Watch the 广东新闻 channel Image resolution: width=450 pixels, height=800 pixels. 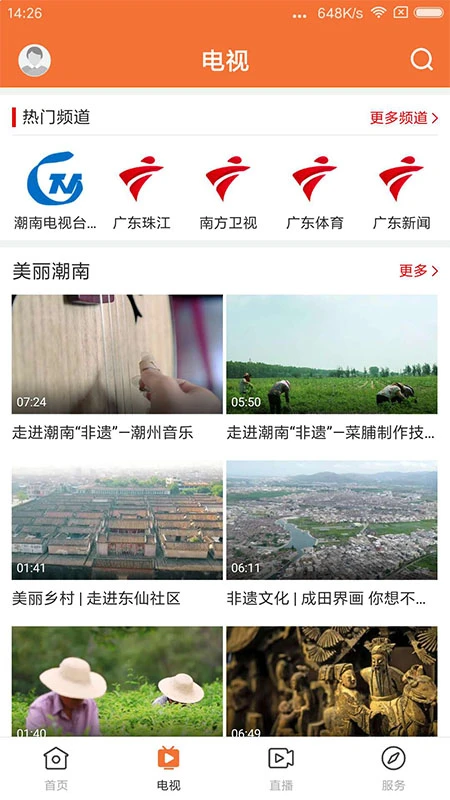click(x=402, y=190)
